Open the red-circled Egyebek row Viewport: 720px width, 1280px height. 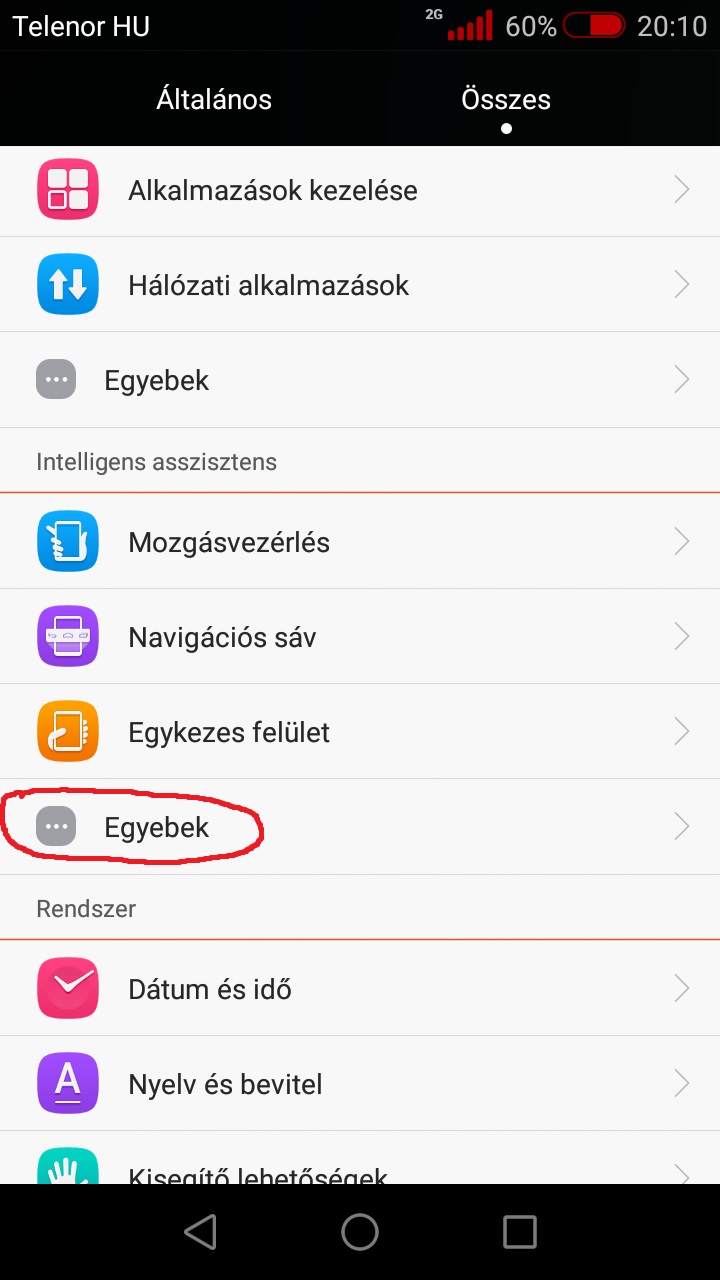pyautogui.click(x=360, y=827)
